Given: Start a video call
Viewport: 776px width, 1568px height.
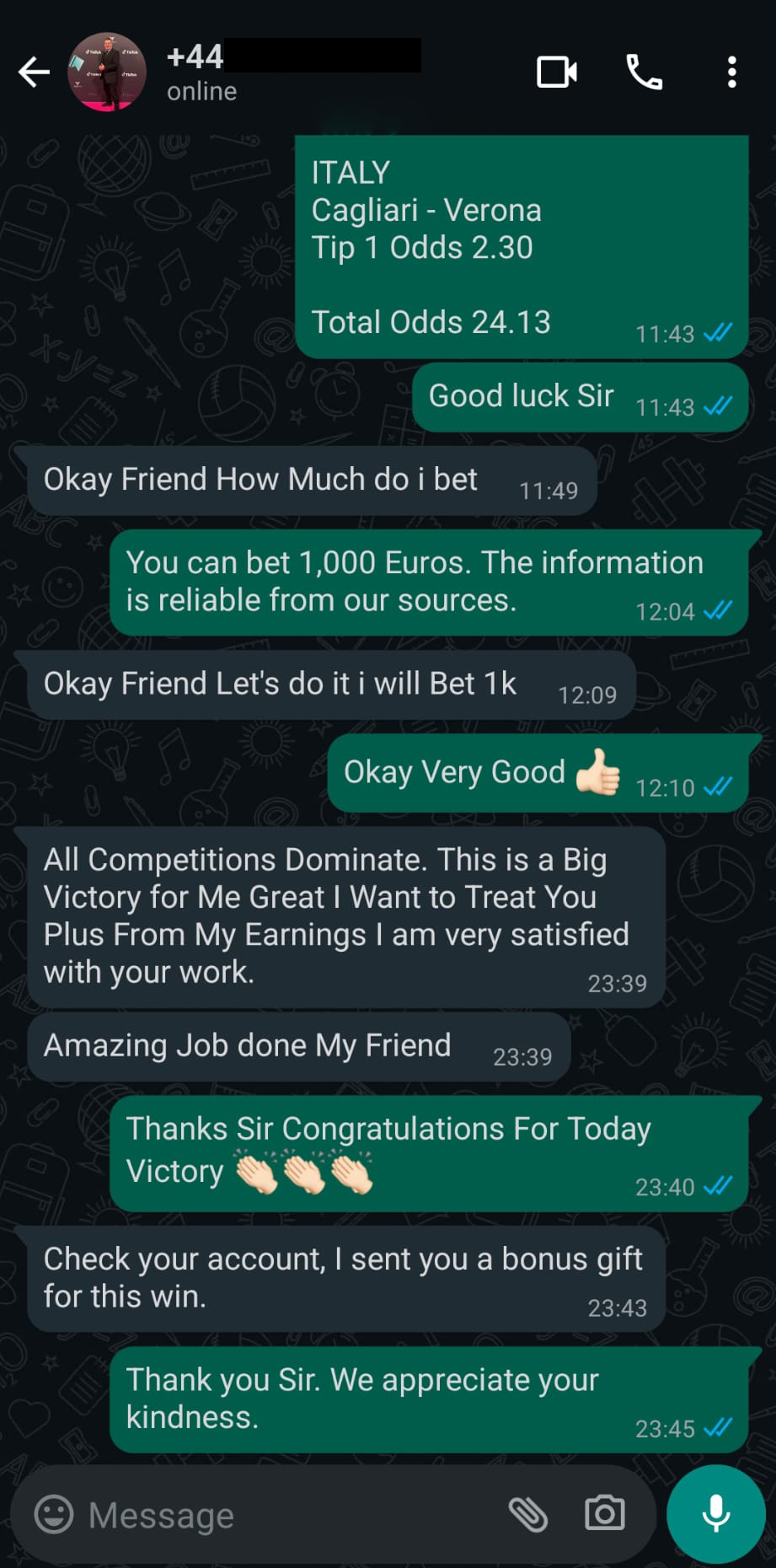Looking at the screenshot, I should (557, 72).
